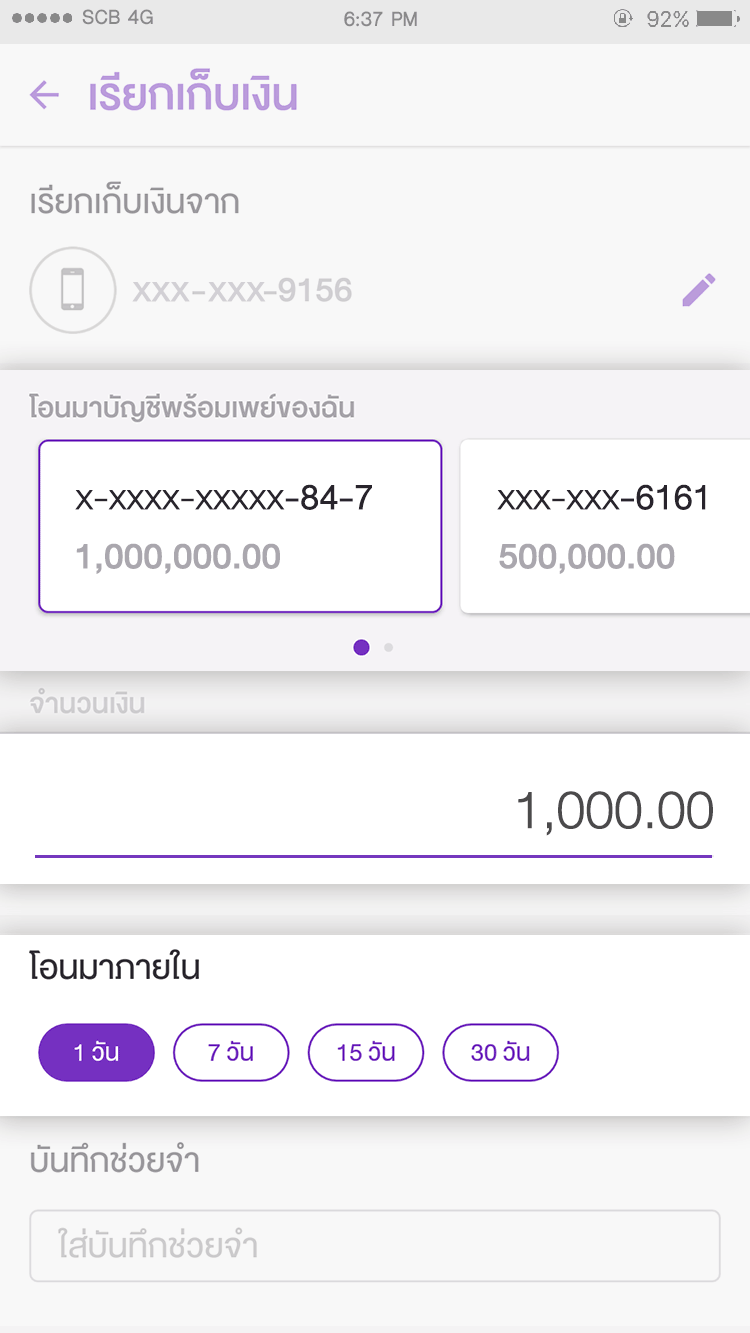
Task: Pick the 30 วัน deadline chip
Action: tap(500, 1052)
